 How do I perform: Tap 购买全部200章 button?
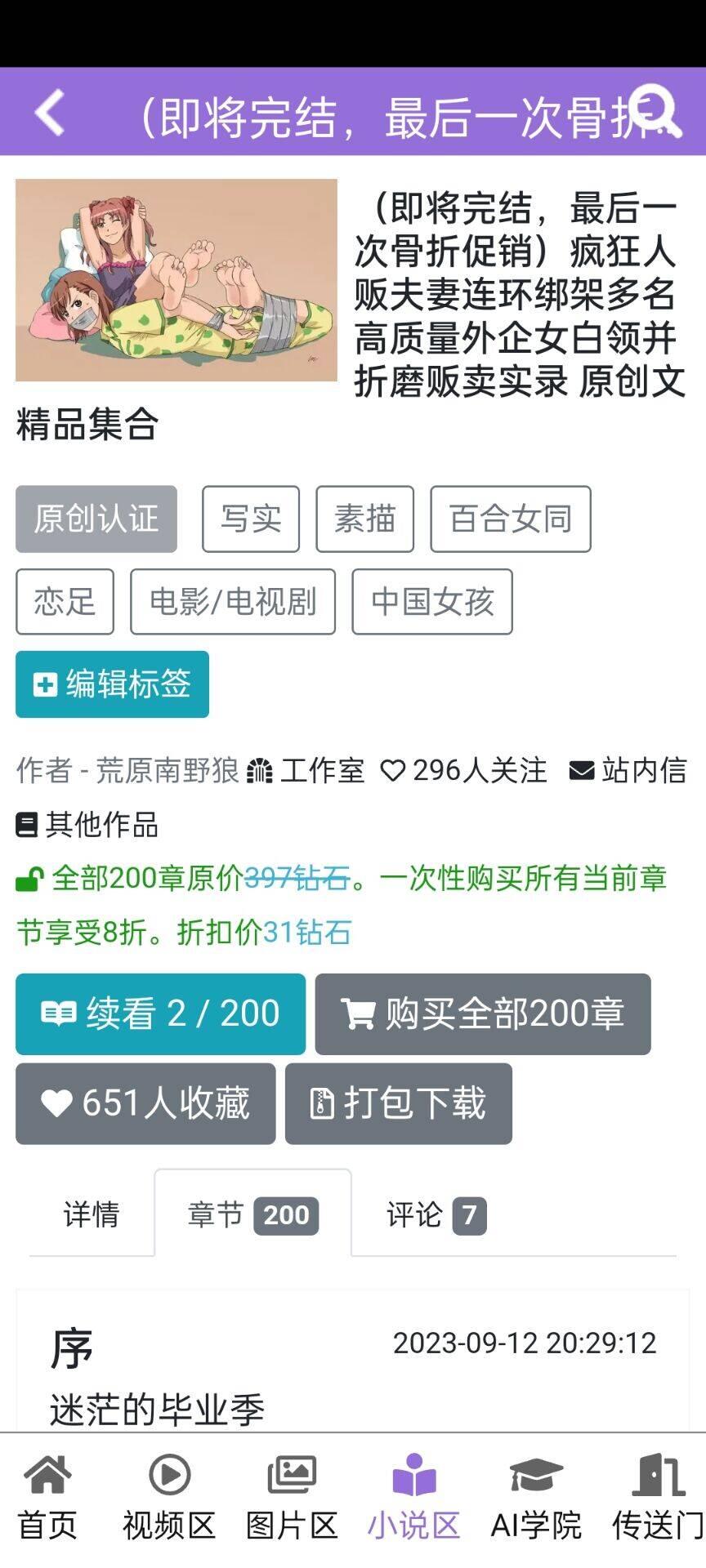tap(483, 1014)
